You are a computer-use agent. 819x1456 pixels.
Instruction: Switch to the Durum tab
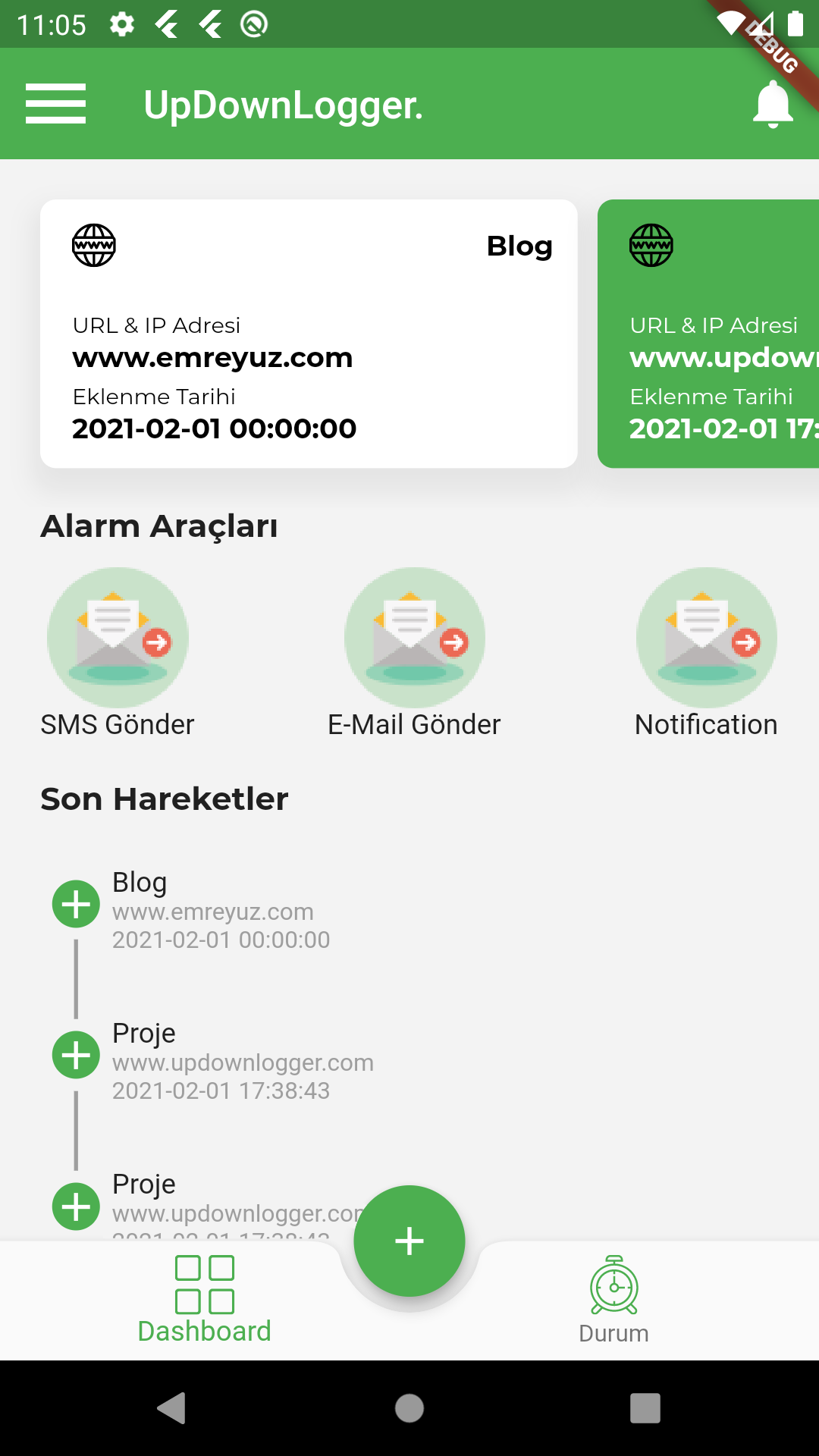point(613,1299)
